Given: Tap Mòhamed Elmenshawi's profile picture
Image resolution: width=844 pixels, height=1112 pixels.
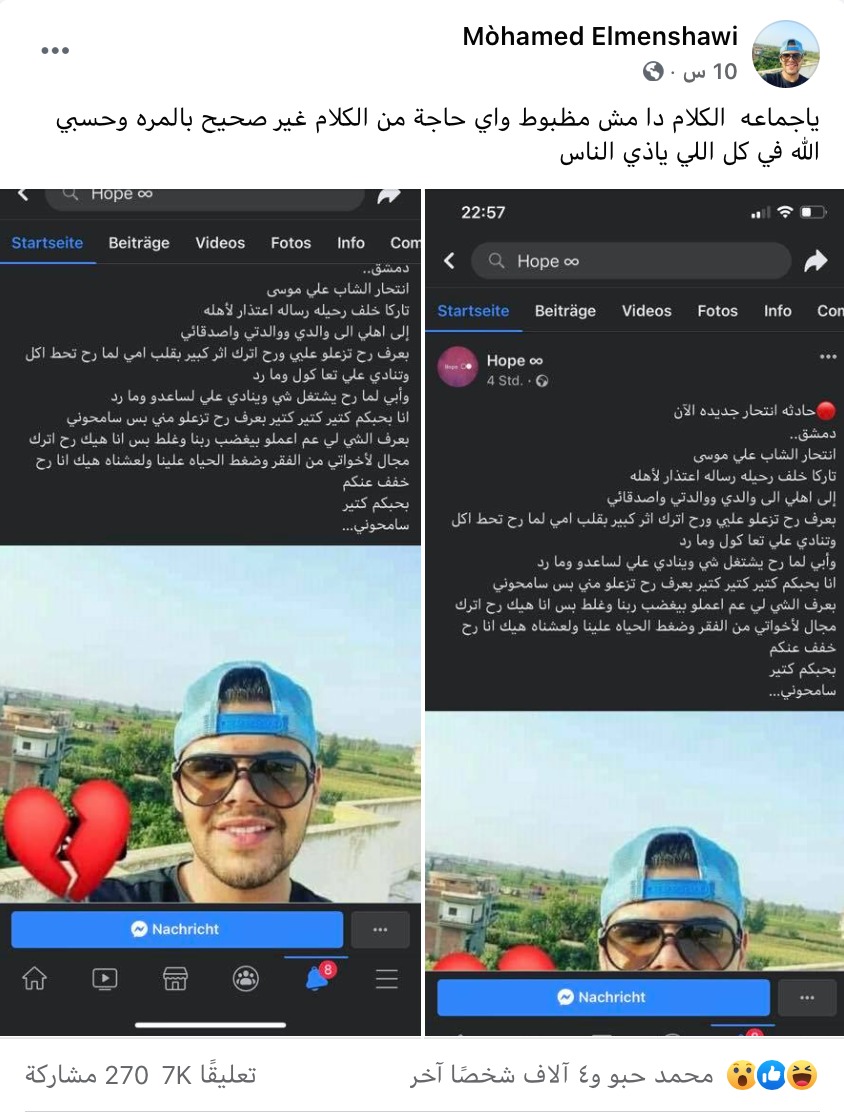Looking at the screenshot, I should [x=785, y=54].
